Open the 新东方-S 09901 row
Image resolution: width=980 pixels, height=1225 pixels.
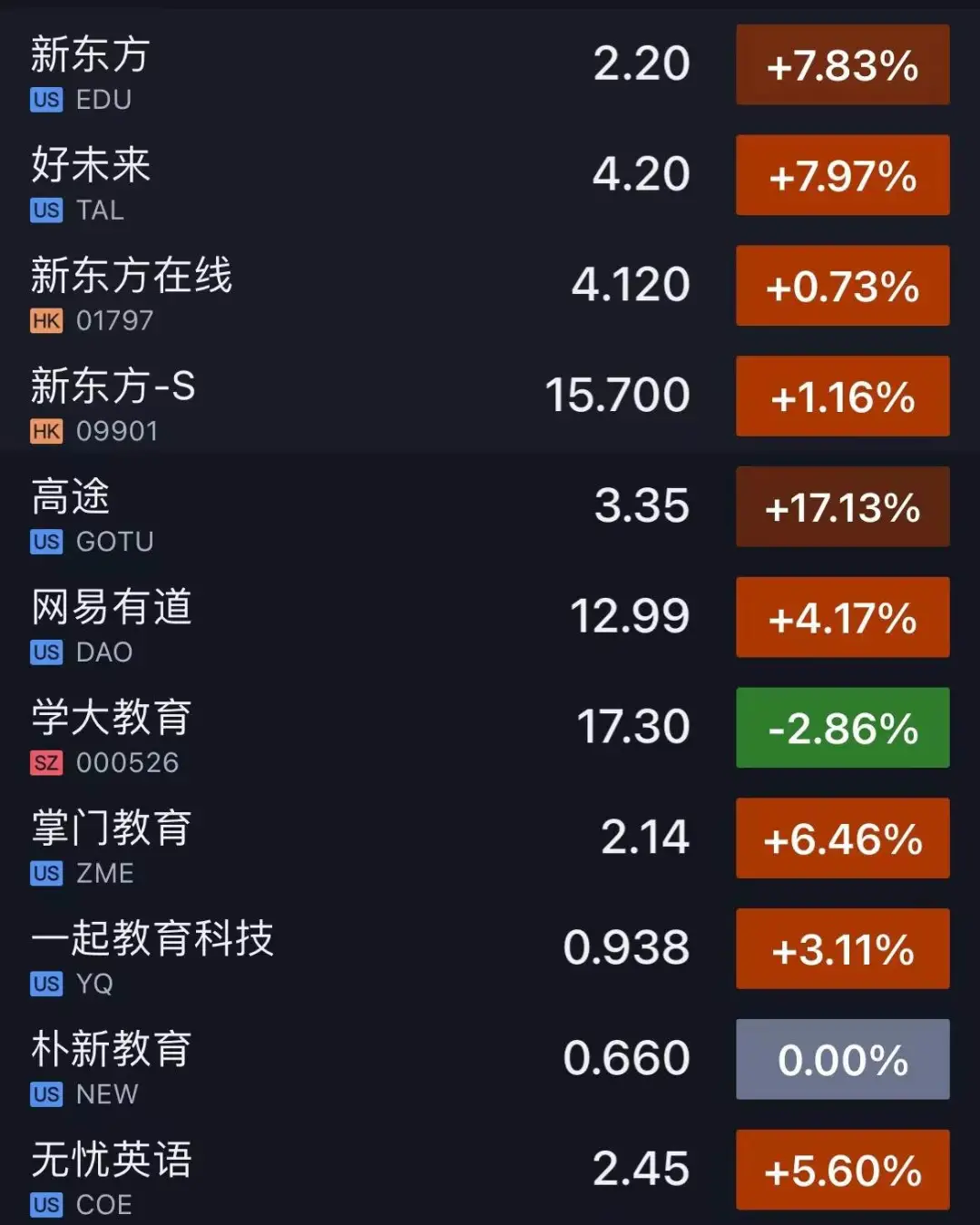[363, 397]
